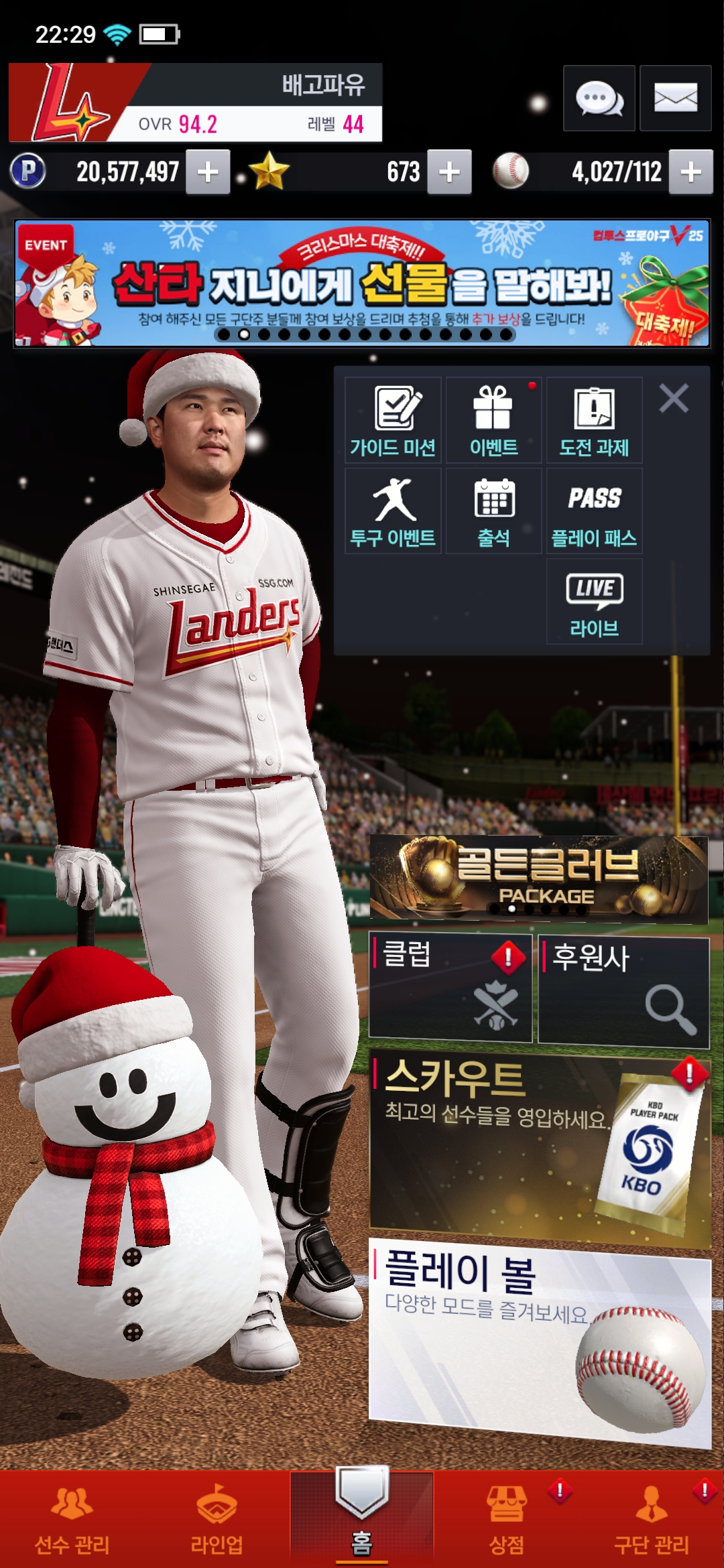724x1568 pixels.
Task: Open 투구 이벤트 pitching event
Action: [393, 511]
